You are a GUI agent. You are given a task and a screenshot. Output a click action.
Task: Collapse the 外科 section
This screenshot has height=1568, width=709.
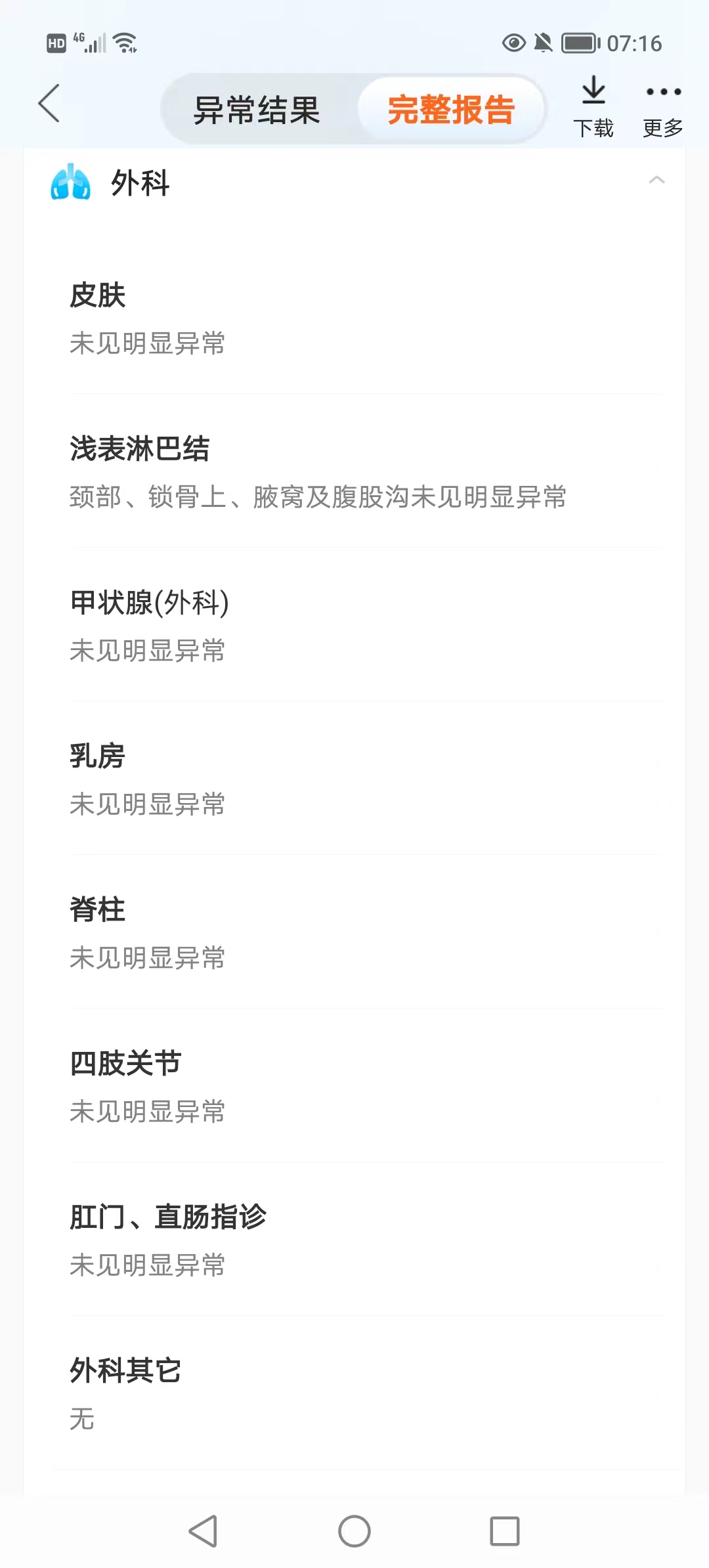point(656,180)
